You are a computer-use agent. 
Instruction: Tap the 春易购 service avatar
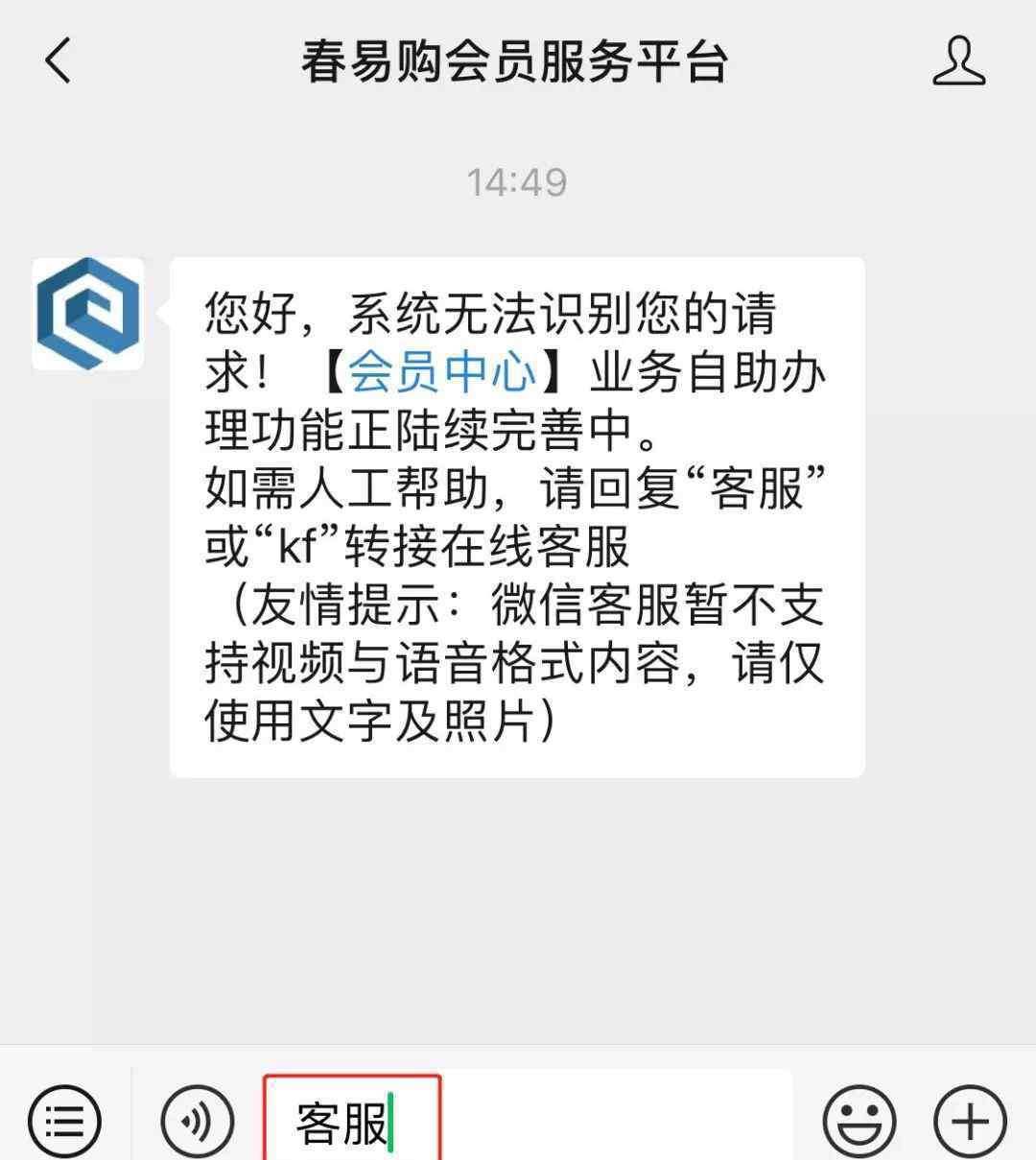pos(88,314)
